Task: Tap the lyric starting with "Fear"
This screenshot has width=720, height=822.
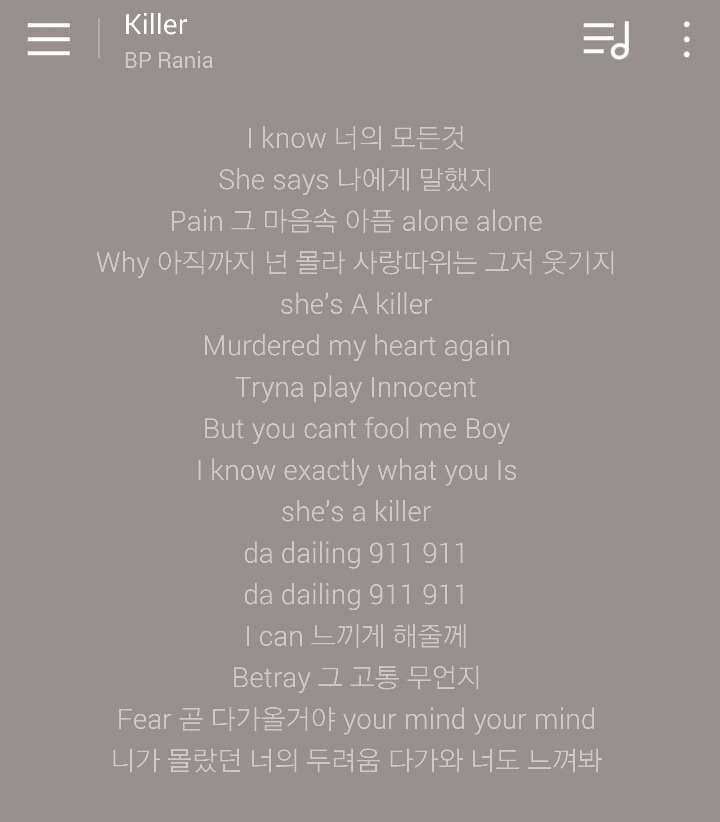Action: point(356,718)
